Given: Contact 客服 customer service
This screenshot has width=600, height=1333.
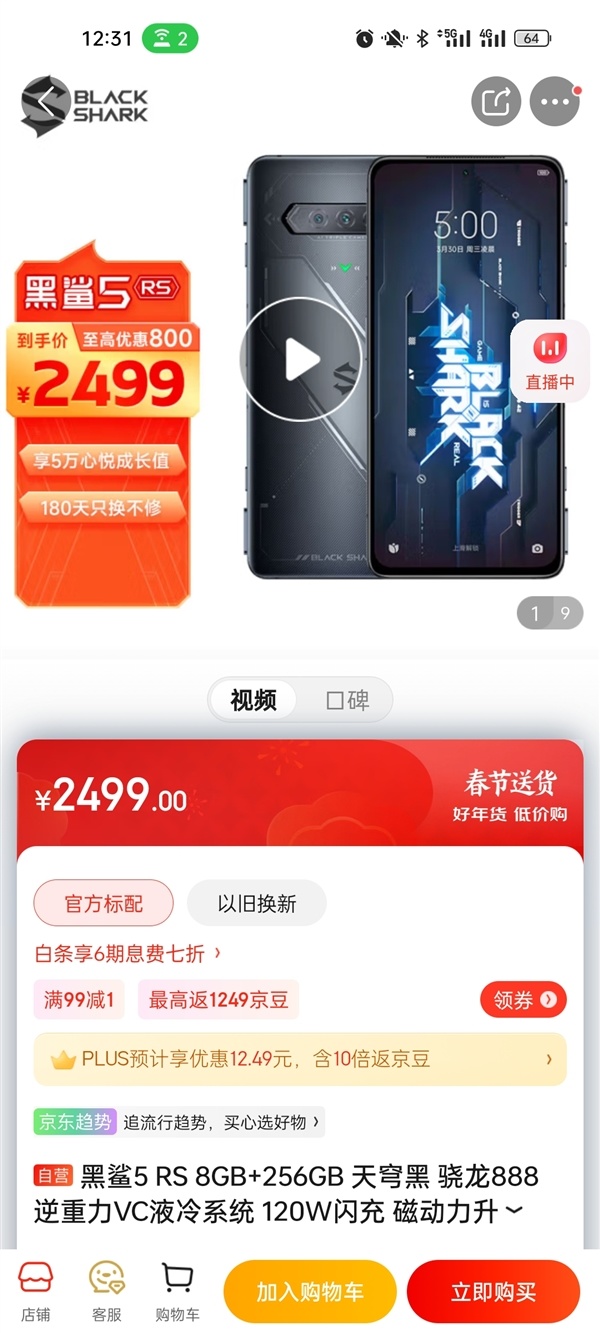Looking at the screenshot, I should [x=106, y=1290].
